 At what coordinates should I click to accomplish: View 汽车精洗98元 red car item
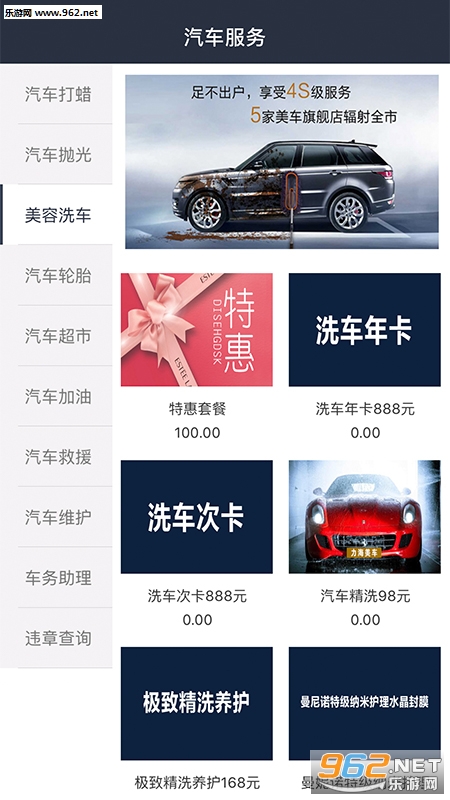[364, 544]
